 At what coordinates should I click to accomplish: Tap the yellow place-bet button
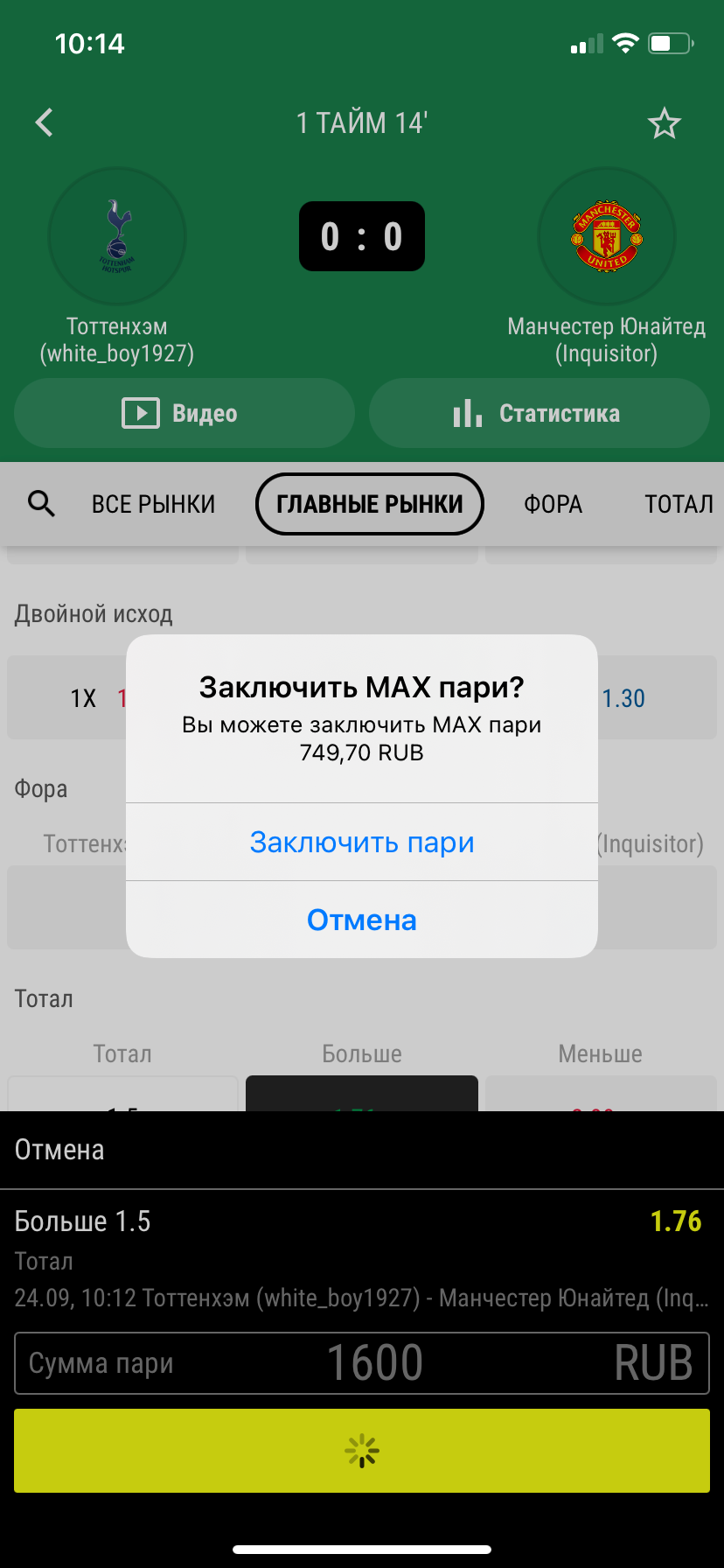click(x=362, y=1451)
